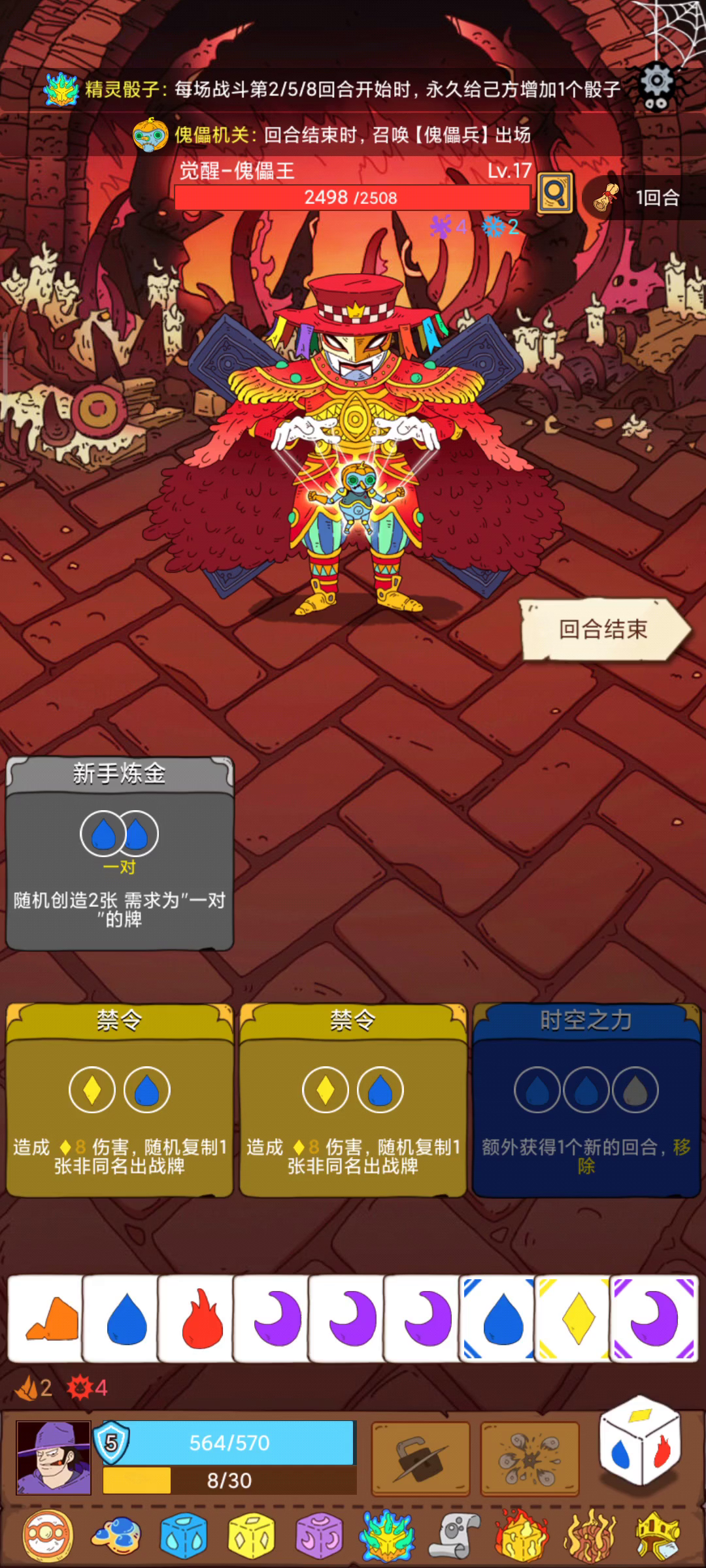706x1568 pixels.
Task: Open the settings gear icon
Action: click(x=656, y=86)
